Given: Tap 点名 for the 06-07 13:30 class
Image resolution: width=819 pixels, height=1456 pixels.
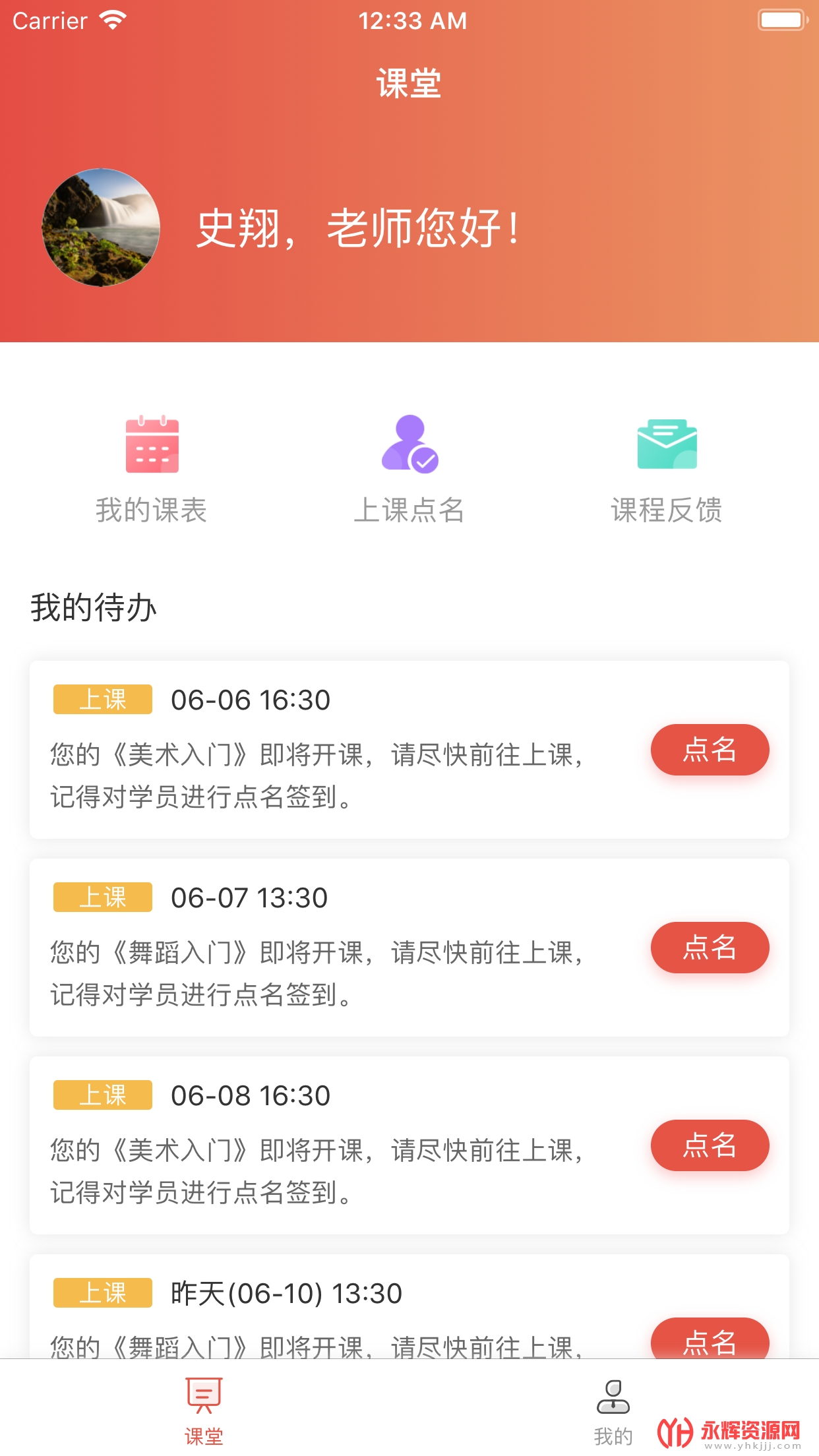Looking at the screenshot, I should click(710, 948).
